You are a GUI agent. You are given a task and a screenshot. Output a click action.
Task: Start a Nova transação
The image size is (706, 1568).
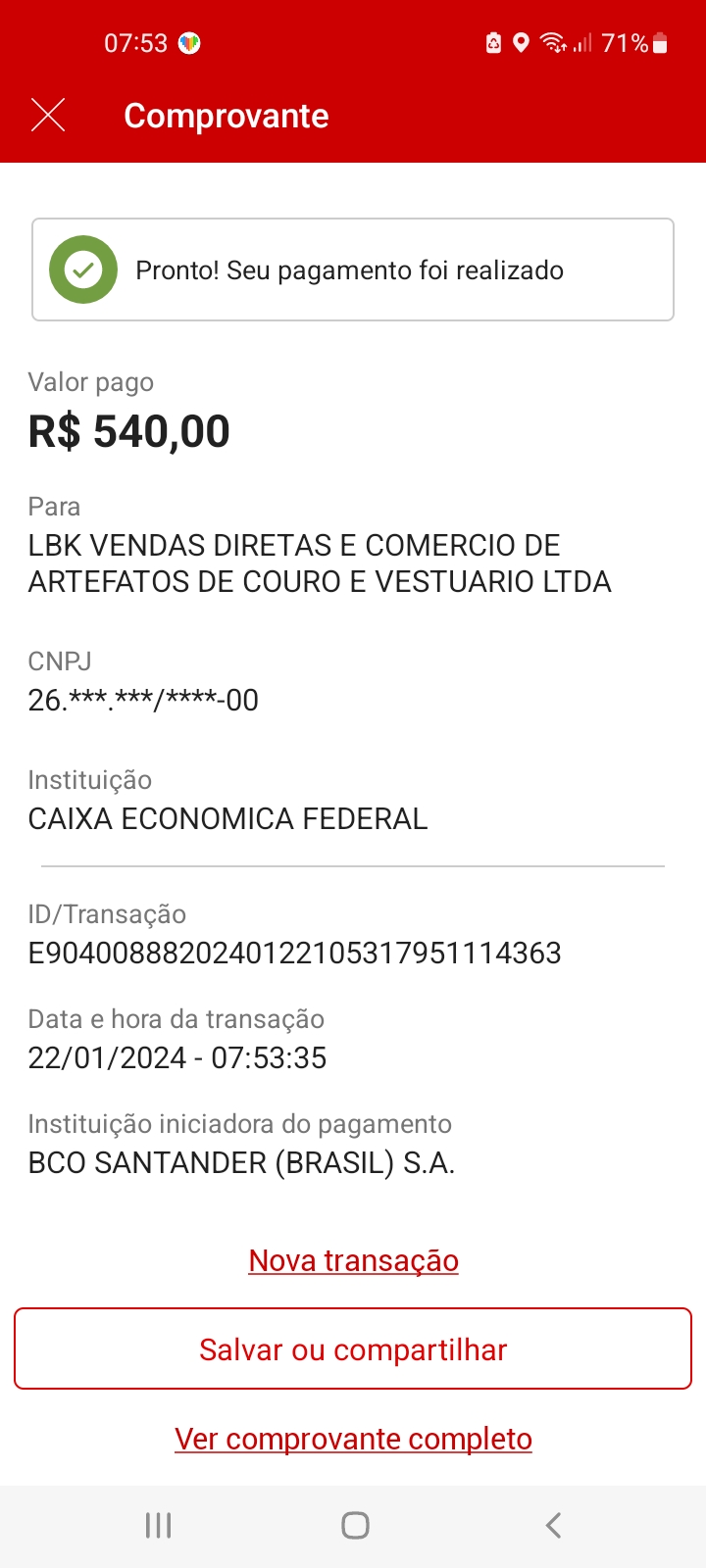[x=353, y=1260]
